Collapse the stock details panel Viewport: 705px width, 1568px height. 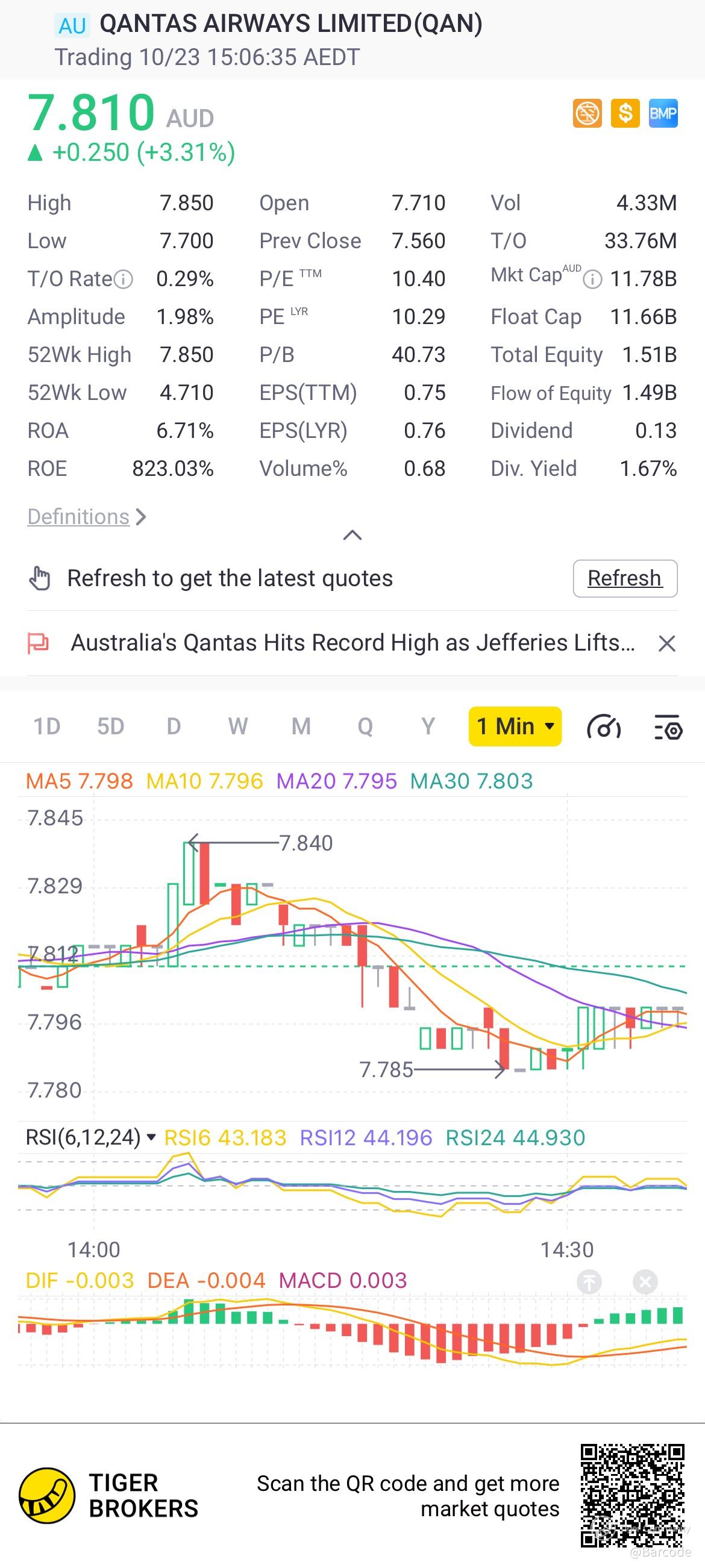(x=352, y=535)
